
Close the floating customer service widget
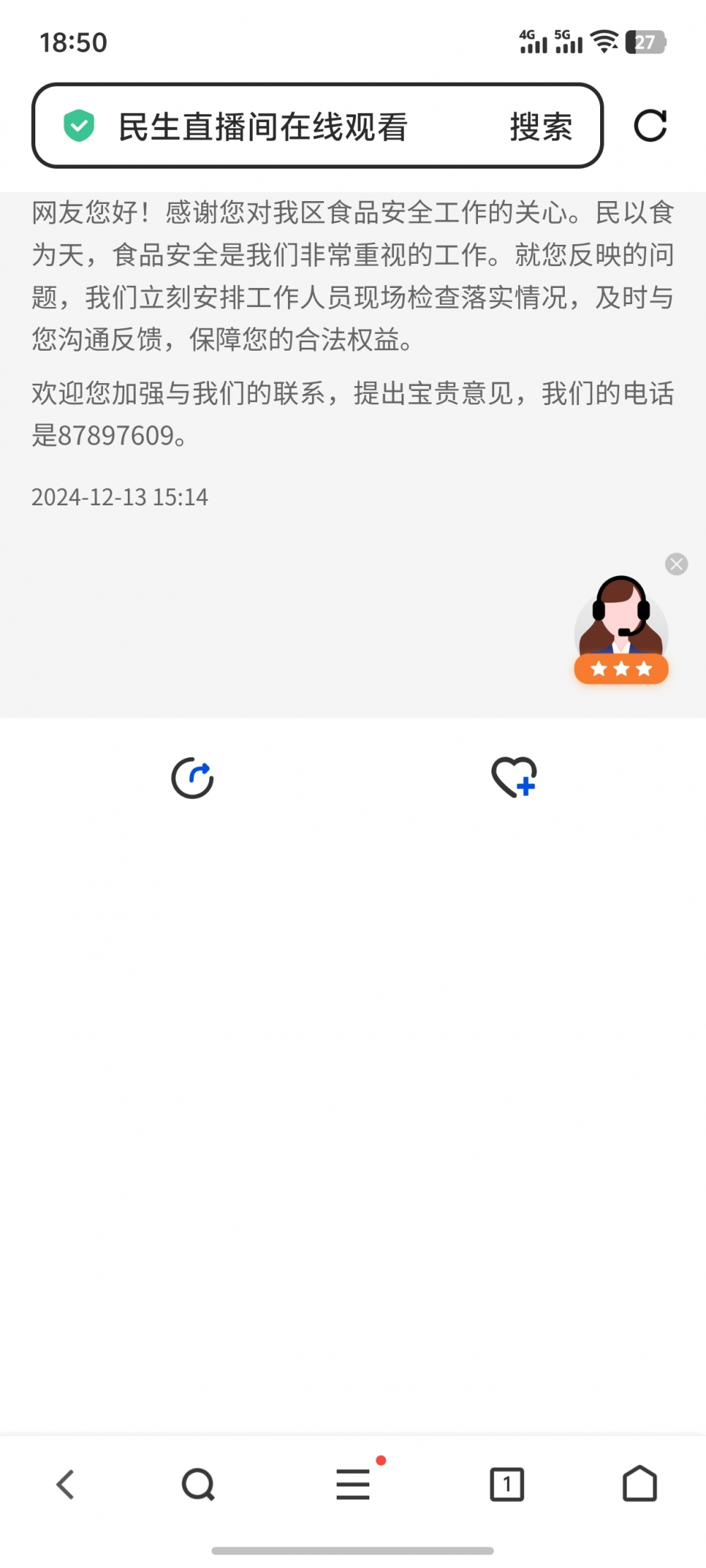click(x=676, y=564)
